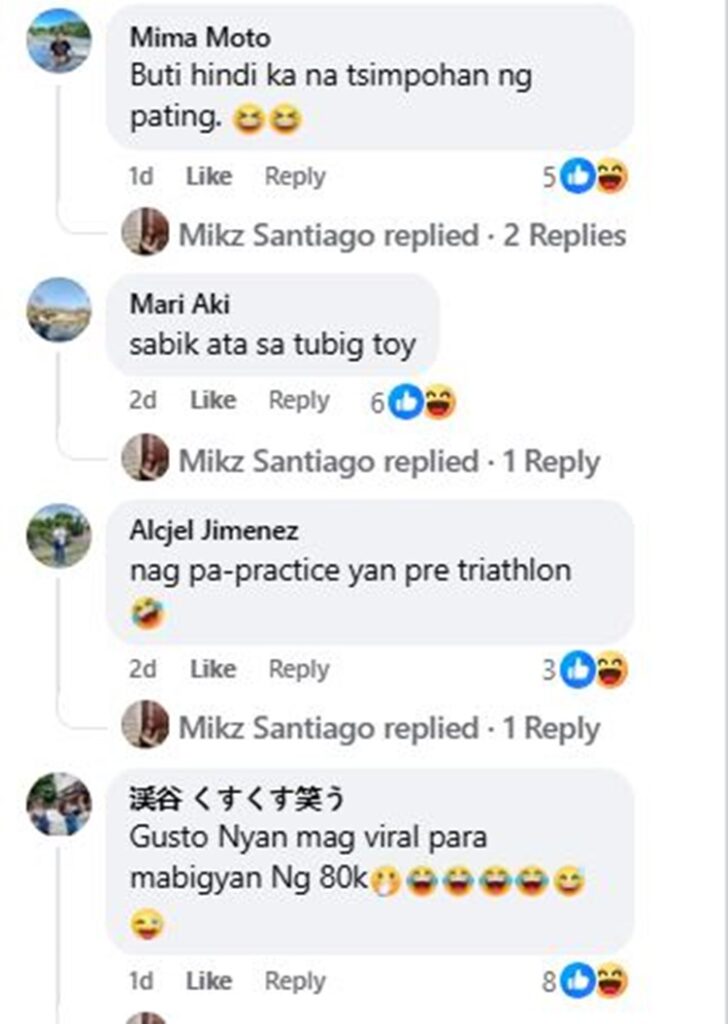Like Mima Moto's comment

click(x=208, y=177)
